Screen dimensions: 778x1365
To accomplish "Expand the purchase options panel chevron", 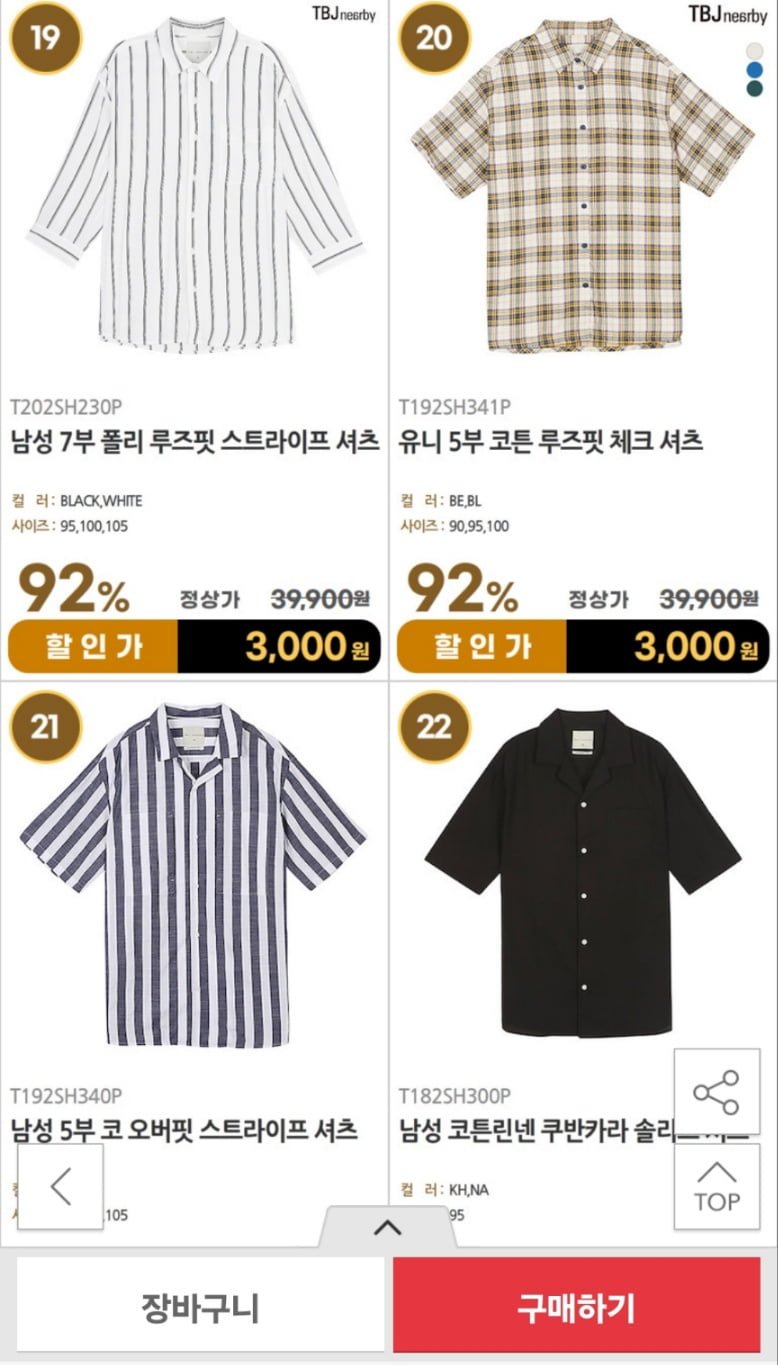I will point(387,1228).
